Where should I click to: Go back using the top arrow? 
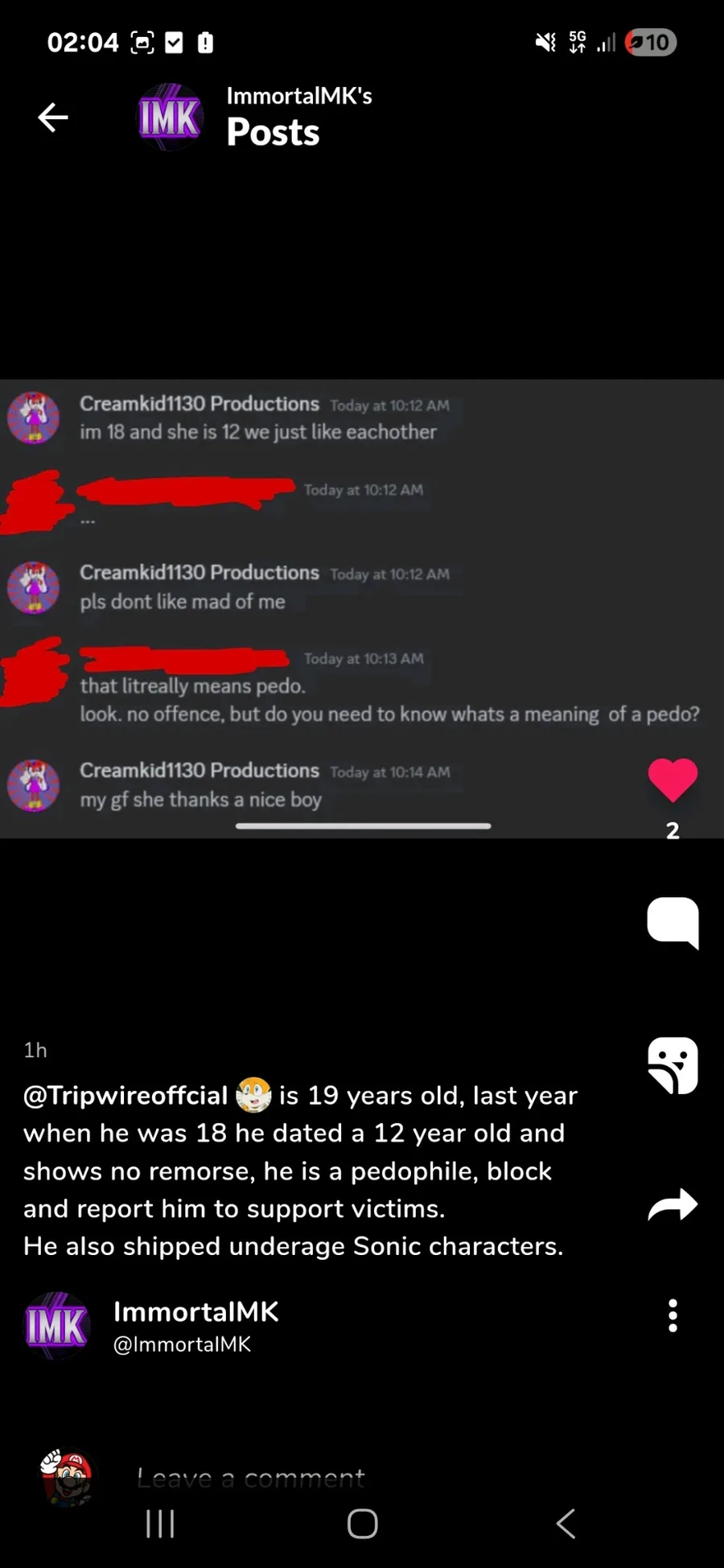pyautogui.click(x=53, y=117)
